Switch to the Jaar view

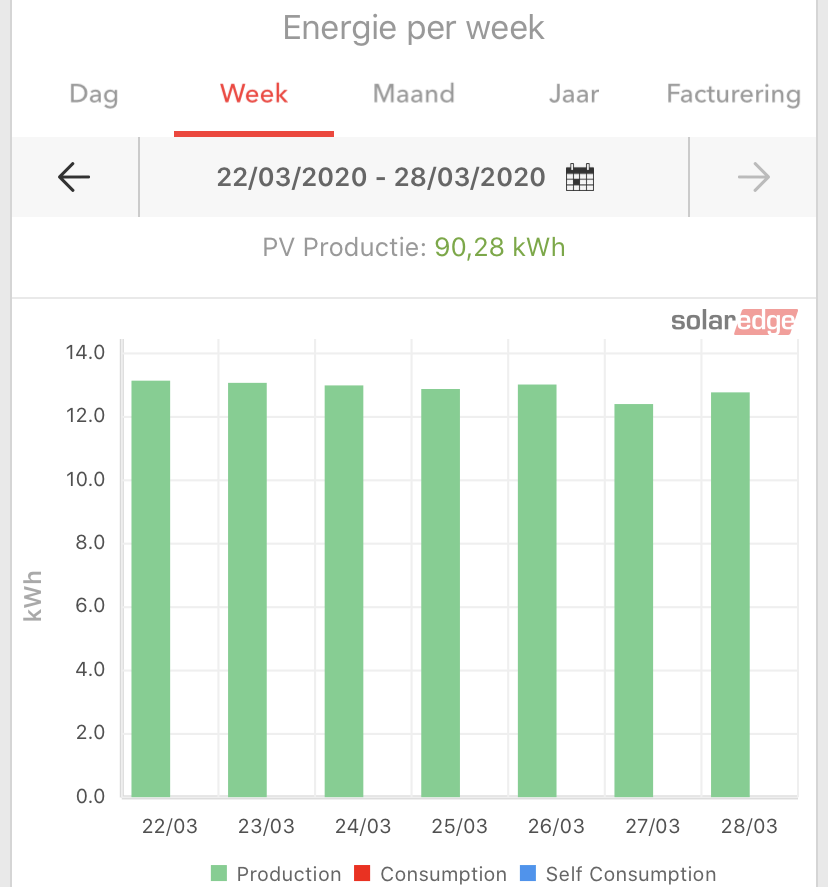[x=574, y=95]
